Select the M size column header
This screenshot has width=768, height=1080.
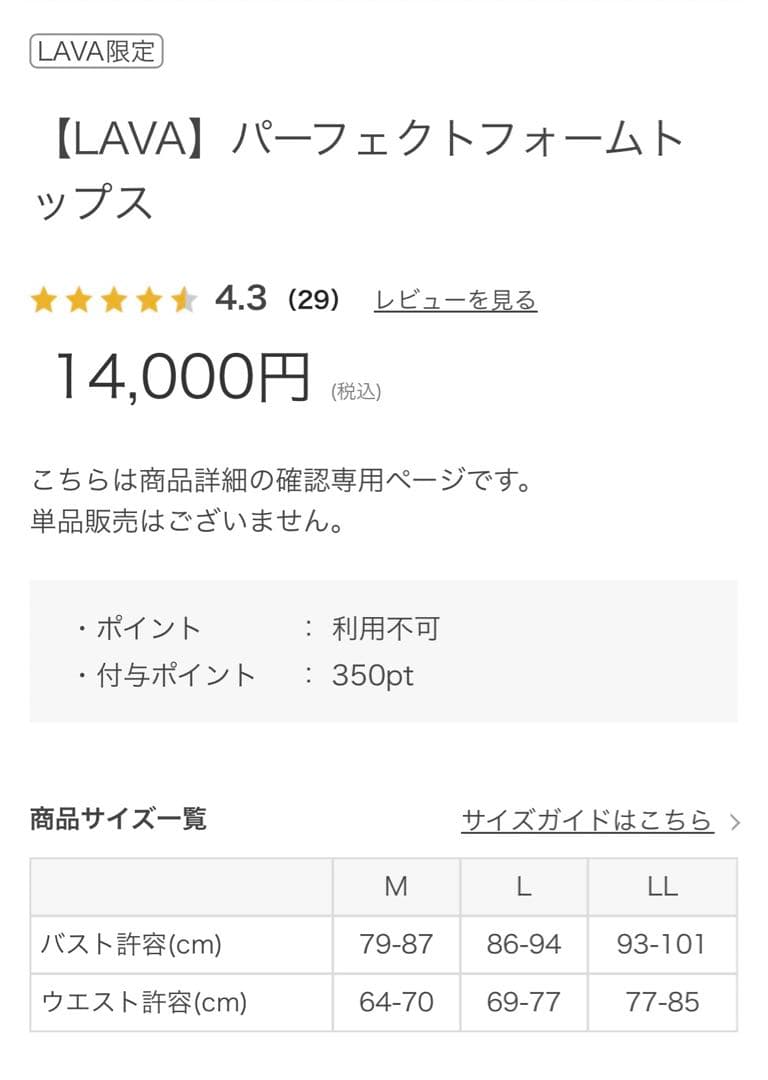click(396, 886)
